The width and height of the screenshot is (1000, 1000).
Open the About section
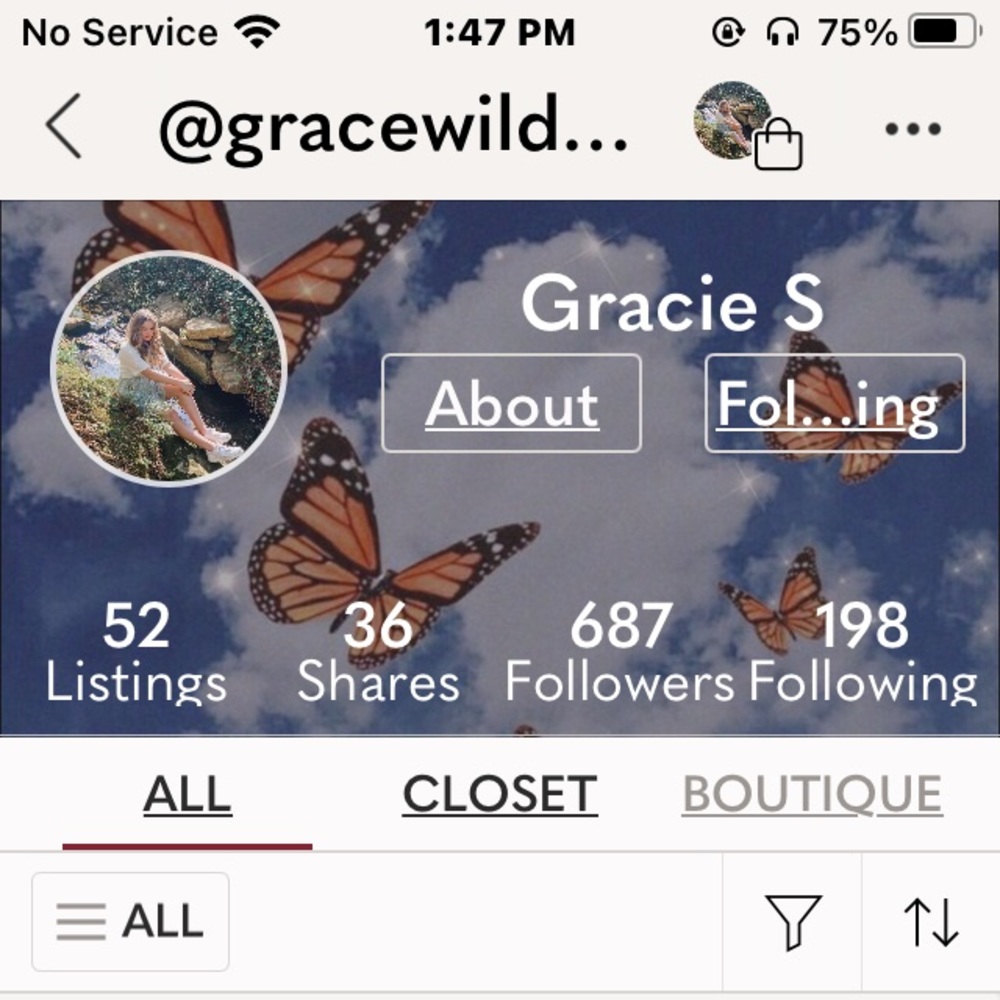point(511,403)
